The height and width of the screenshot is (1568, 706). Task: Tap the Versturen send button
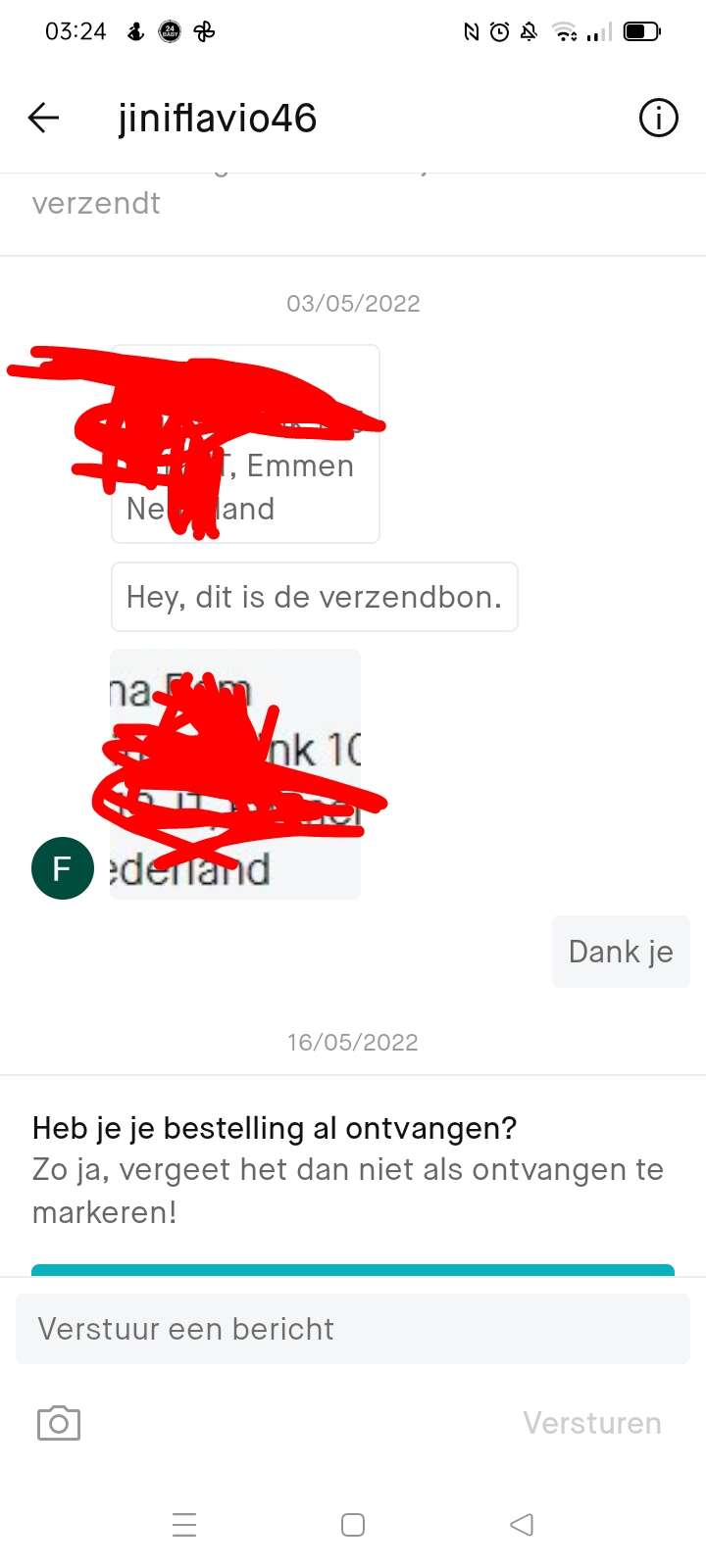click(x=592, y=1423)
